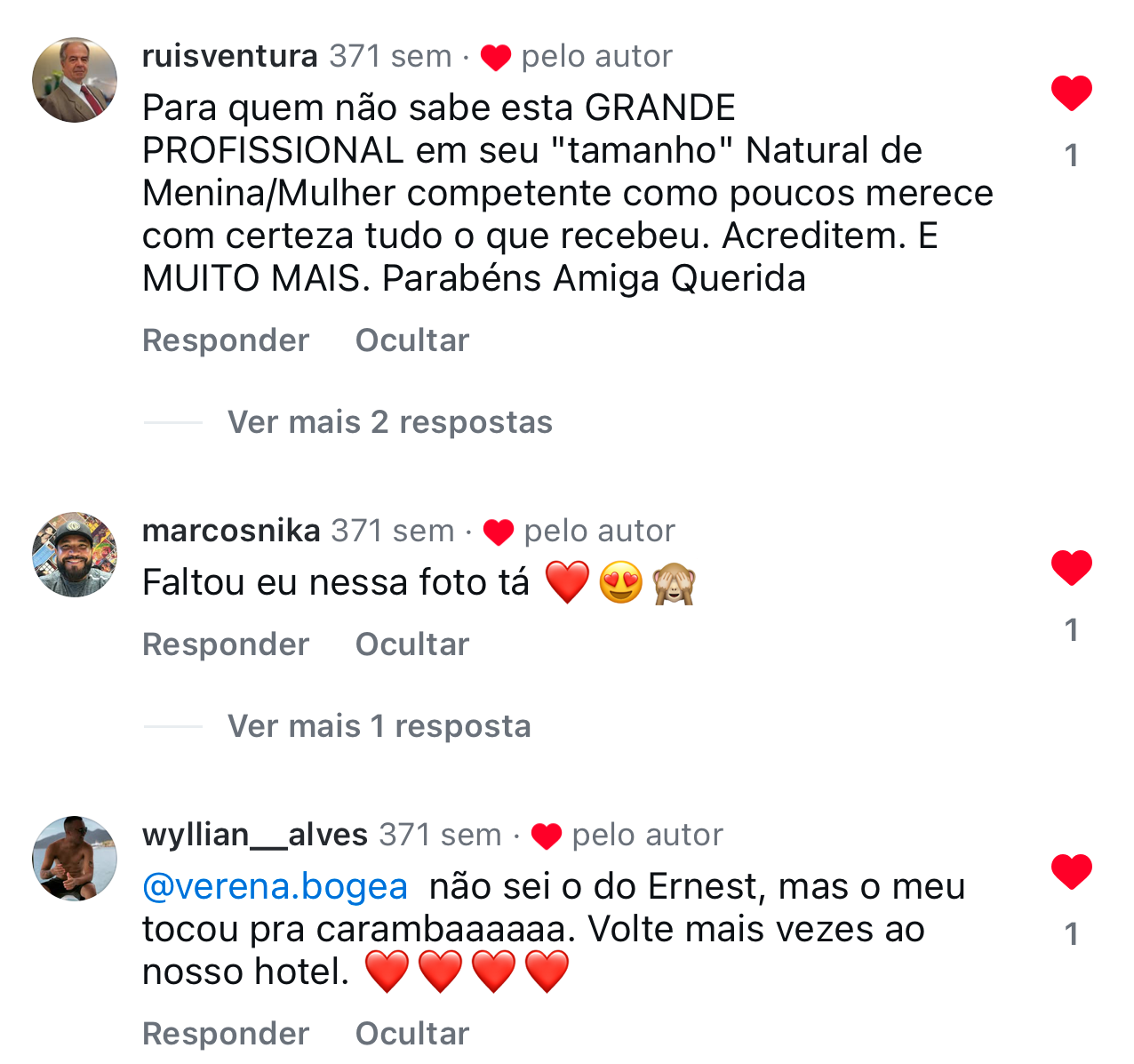Tap the marcosnika username
Viewport: 1134px width, 1064px height.
point(231,531)
